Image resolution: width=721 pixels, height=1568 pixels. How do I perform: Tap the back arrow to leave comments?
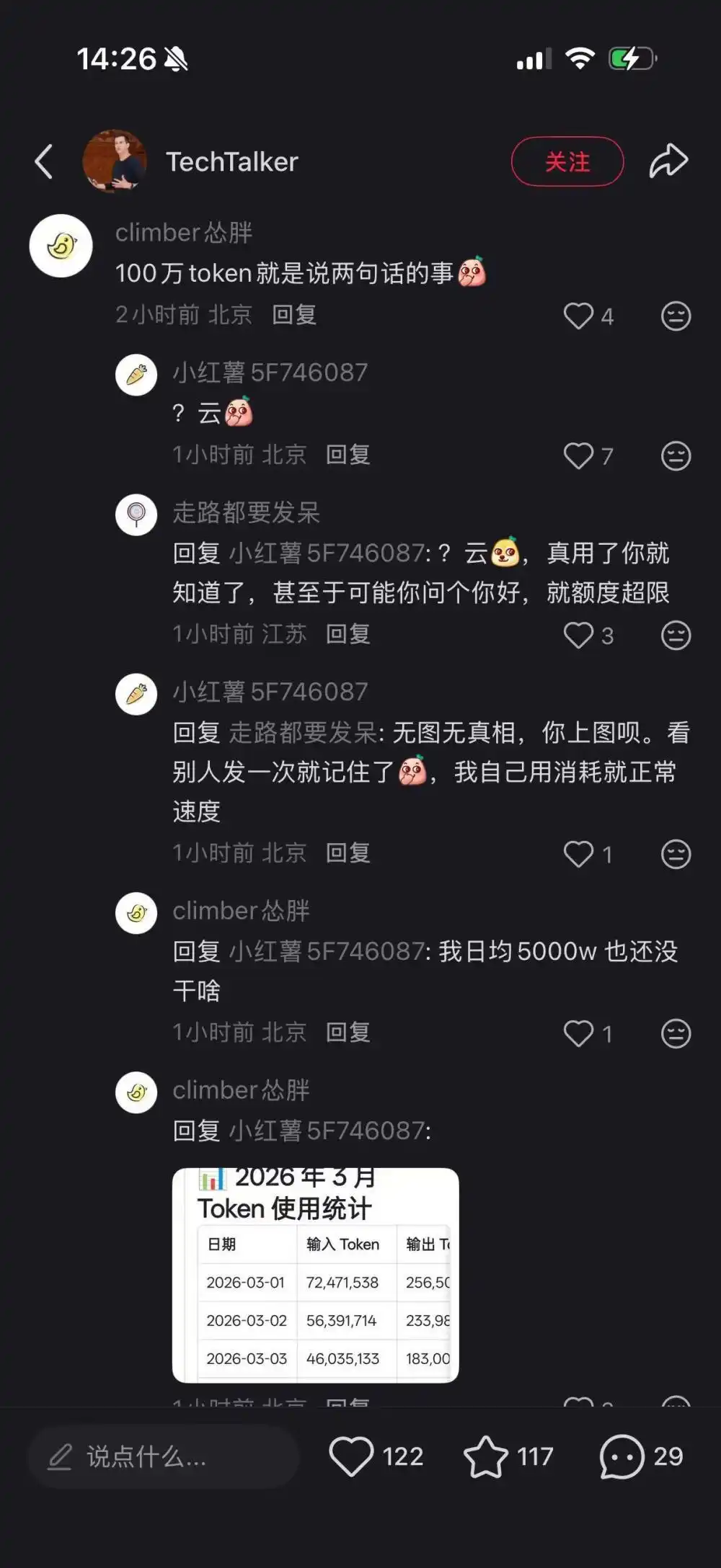pos(45,161)
